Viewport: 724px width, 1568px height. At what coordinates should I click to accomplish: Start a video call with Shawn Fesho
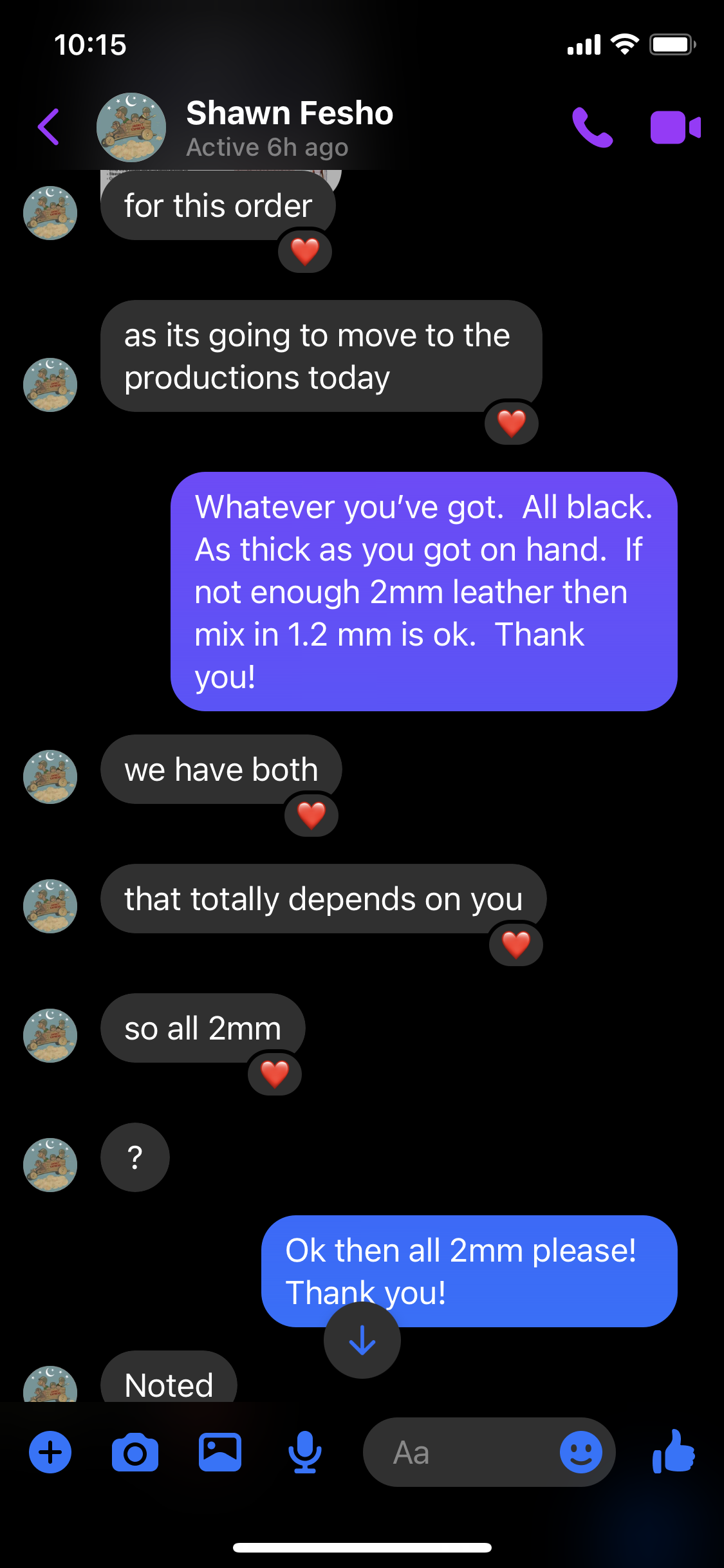674,127
